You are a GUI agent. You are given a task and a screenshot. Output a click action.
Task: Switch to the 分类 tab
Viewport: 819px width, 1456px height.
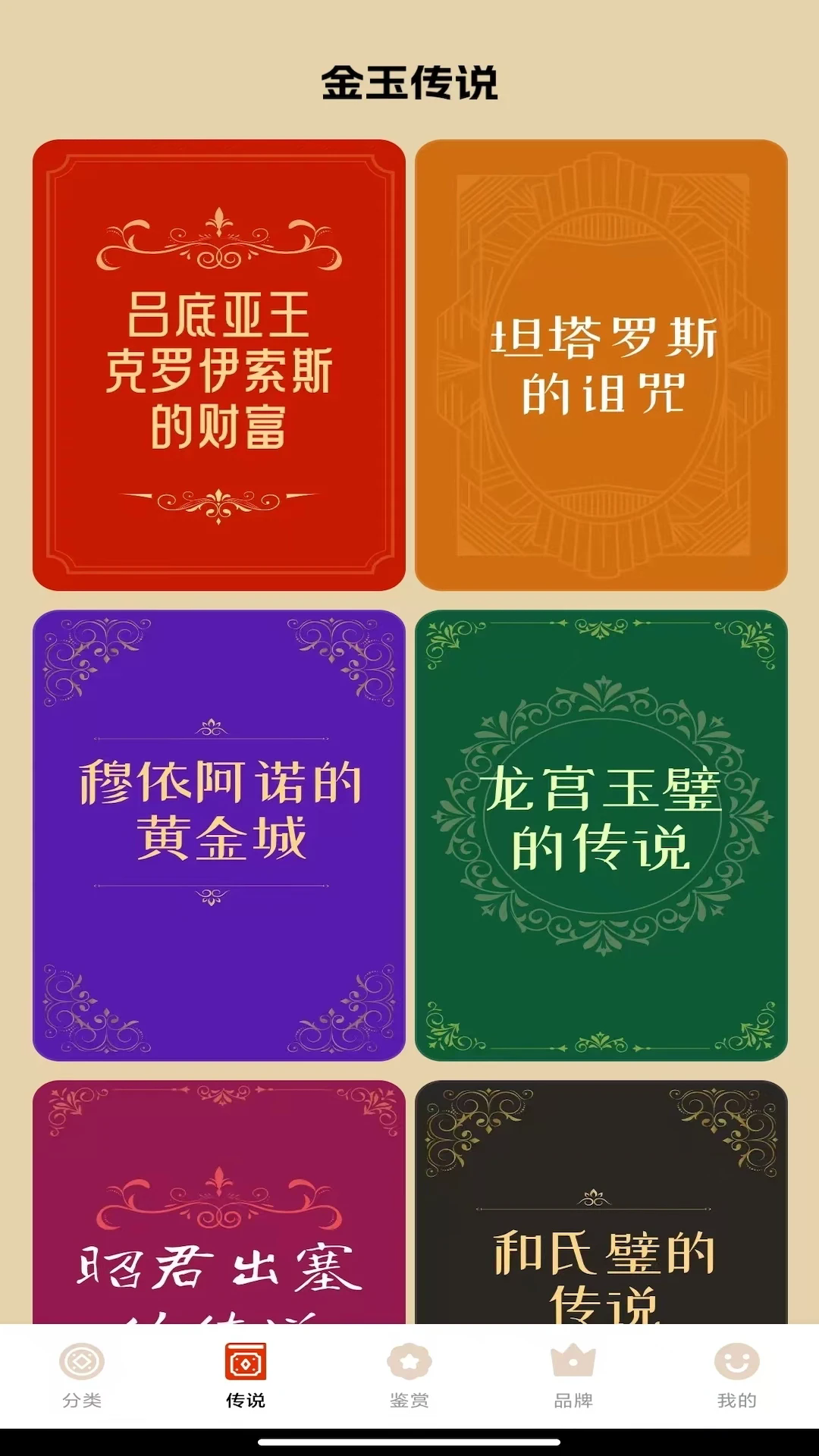click(82, 1376)
